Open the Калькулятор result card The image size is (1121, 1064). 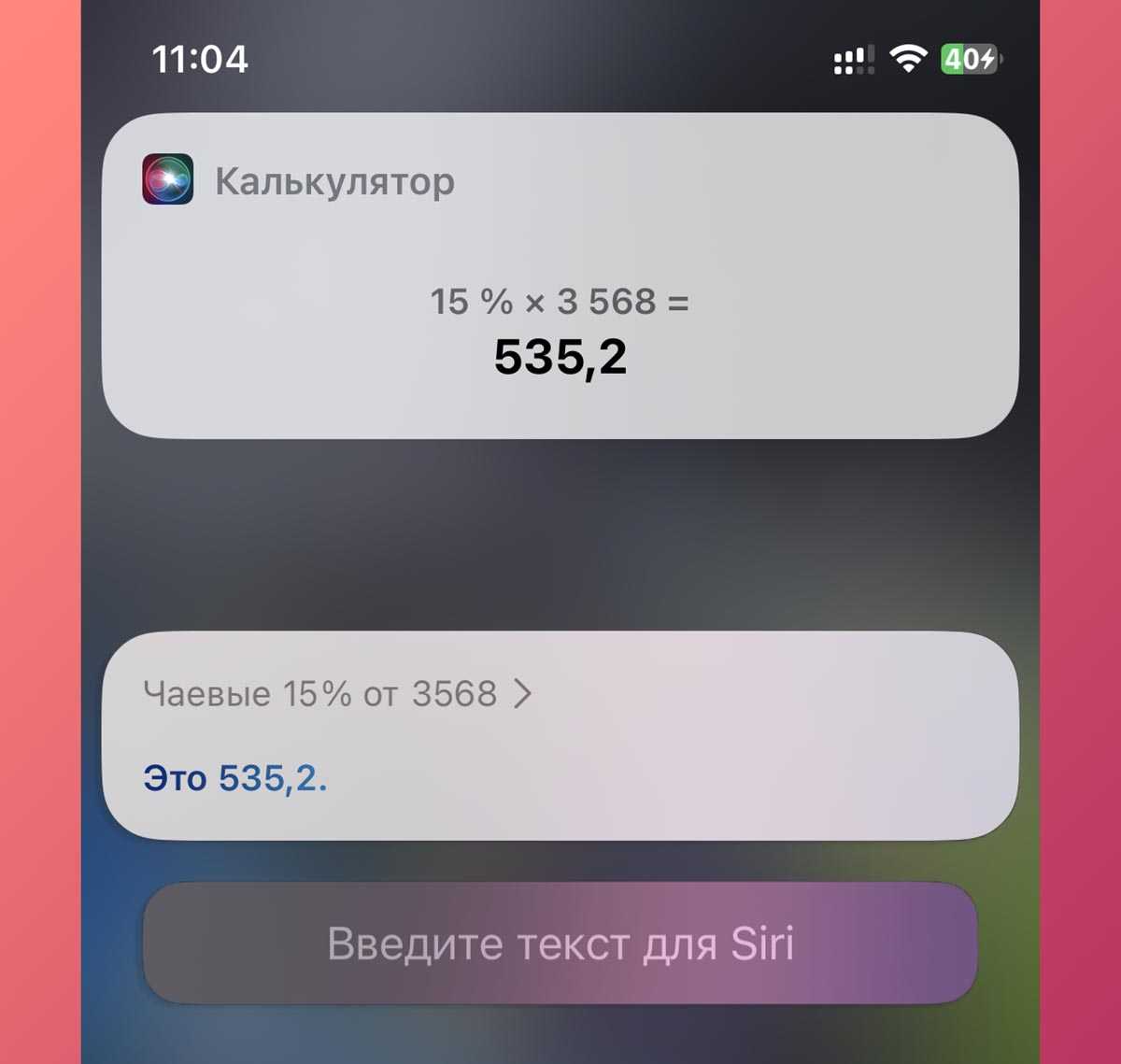tap(559, 276)
